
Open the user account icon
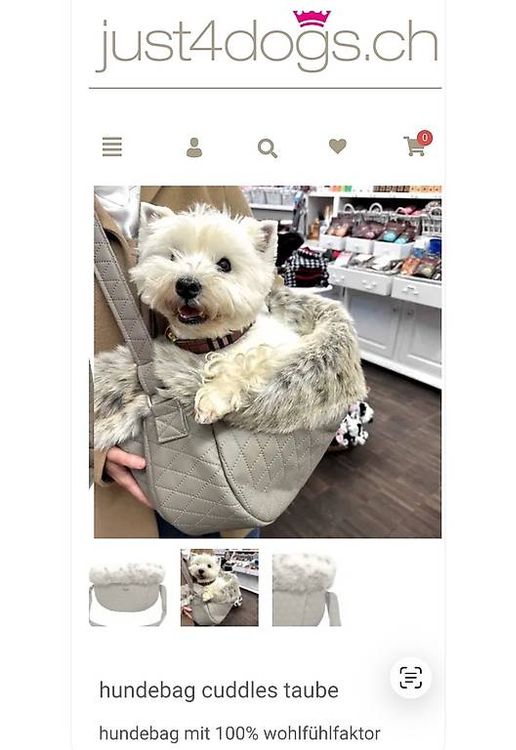(x=194, y=147)
